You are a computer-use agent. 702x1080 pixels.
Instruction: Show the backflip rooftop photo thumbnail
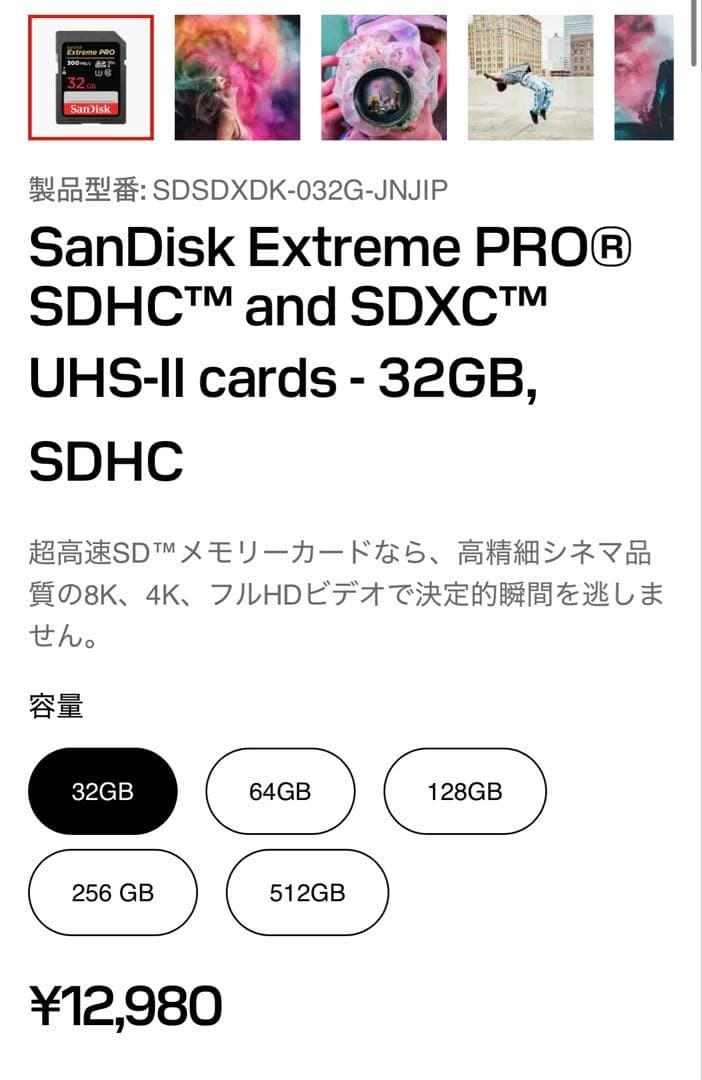click(x=530, y=78)
